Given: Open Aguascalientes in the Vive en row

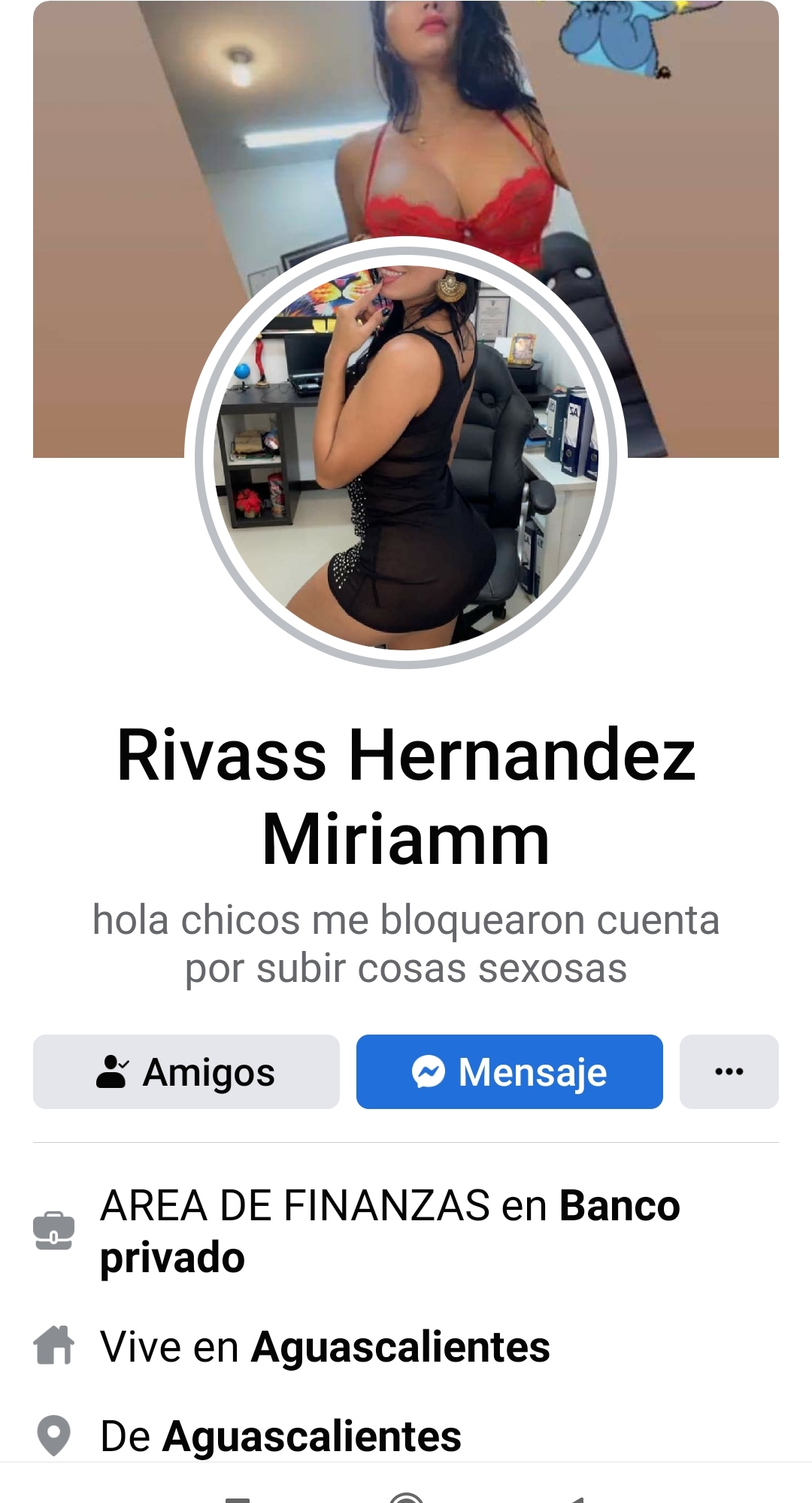Looking at the screenshot, I should [401, 1347].
